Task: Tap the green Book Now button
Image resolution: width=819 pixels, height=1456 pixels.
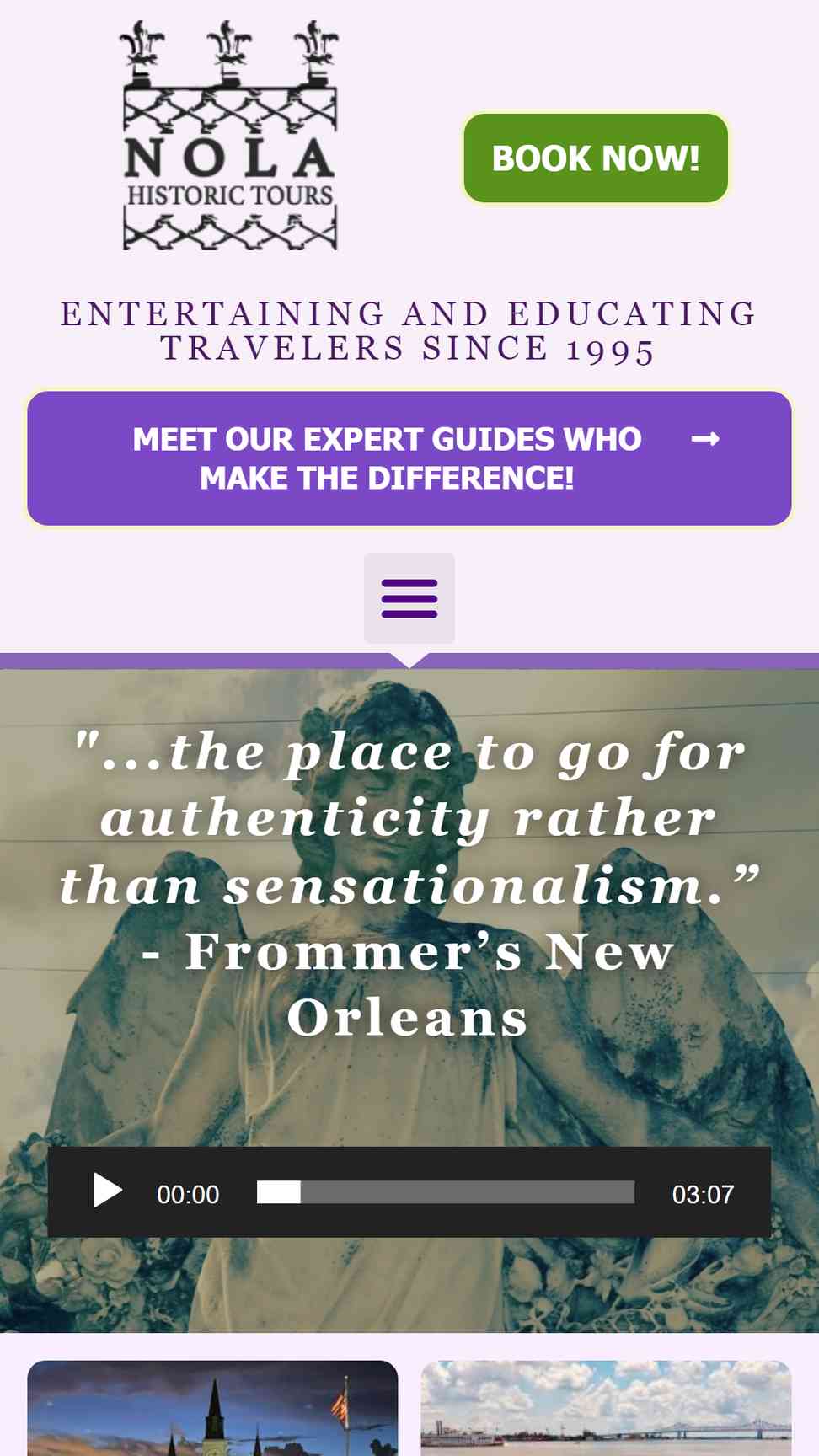Action: click(x=596, y=158)
